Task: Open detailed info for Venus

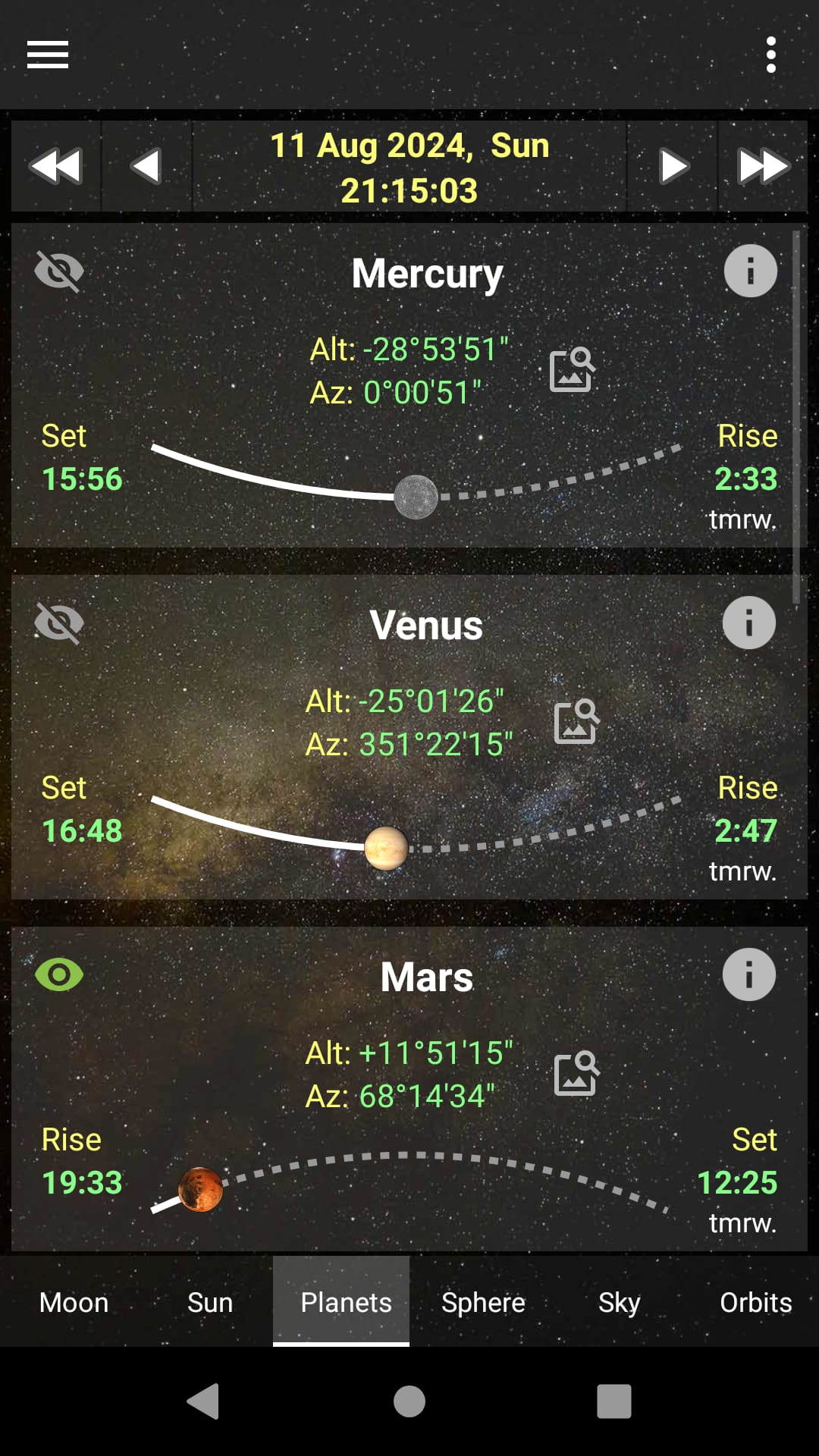Action: (750, 623)
